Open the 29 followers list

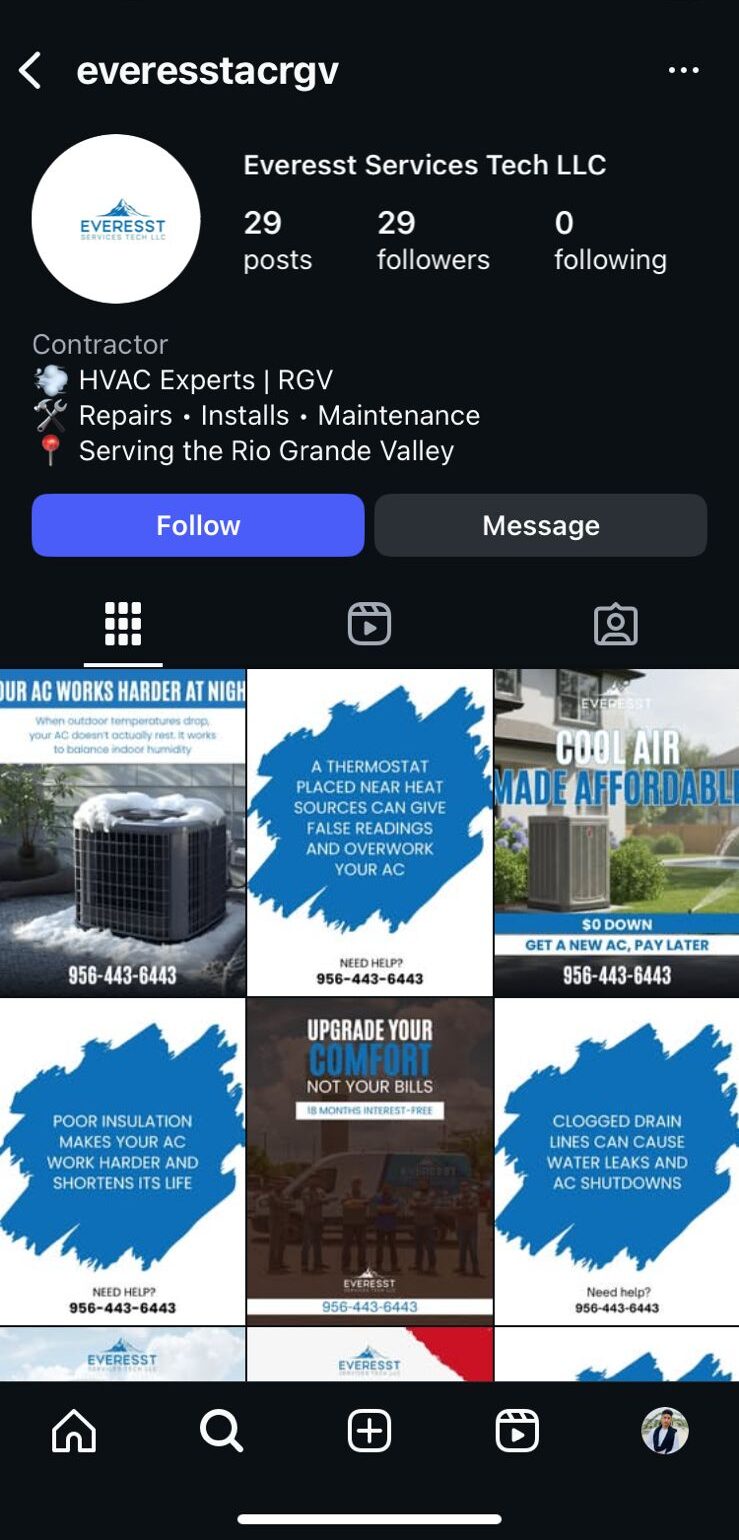432,240
